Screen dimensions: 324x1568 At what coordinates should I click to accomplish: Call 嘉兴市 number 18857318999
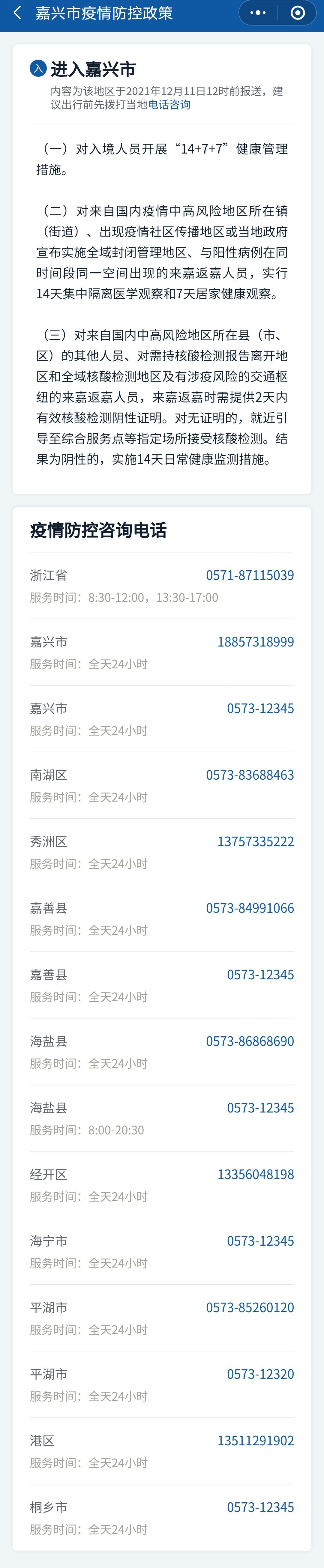click(x=255, y=642)
